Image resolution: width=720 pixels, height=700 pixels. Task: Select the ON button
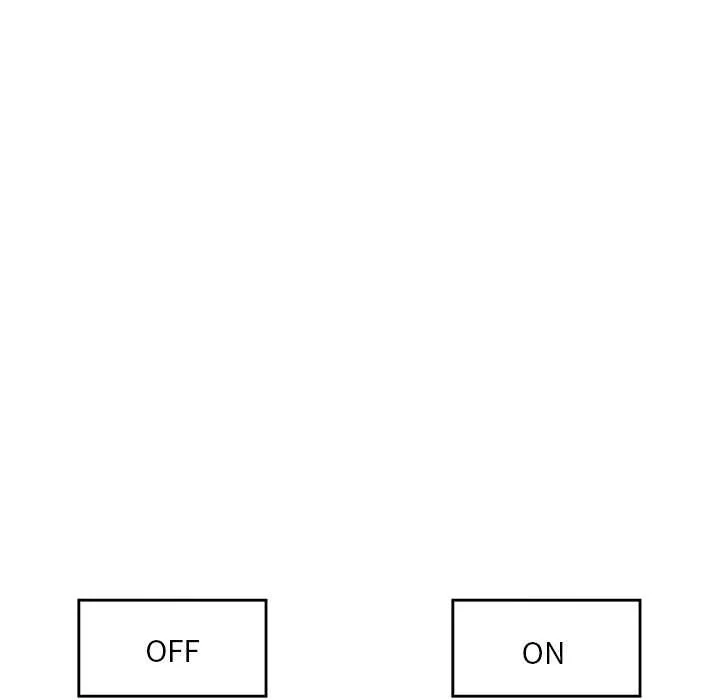click(545, 648)
